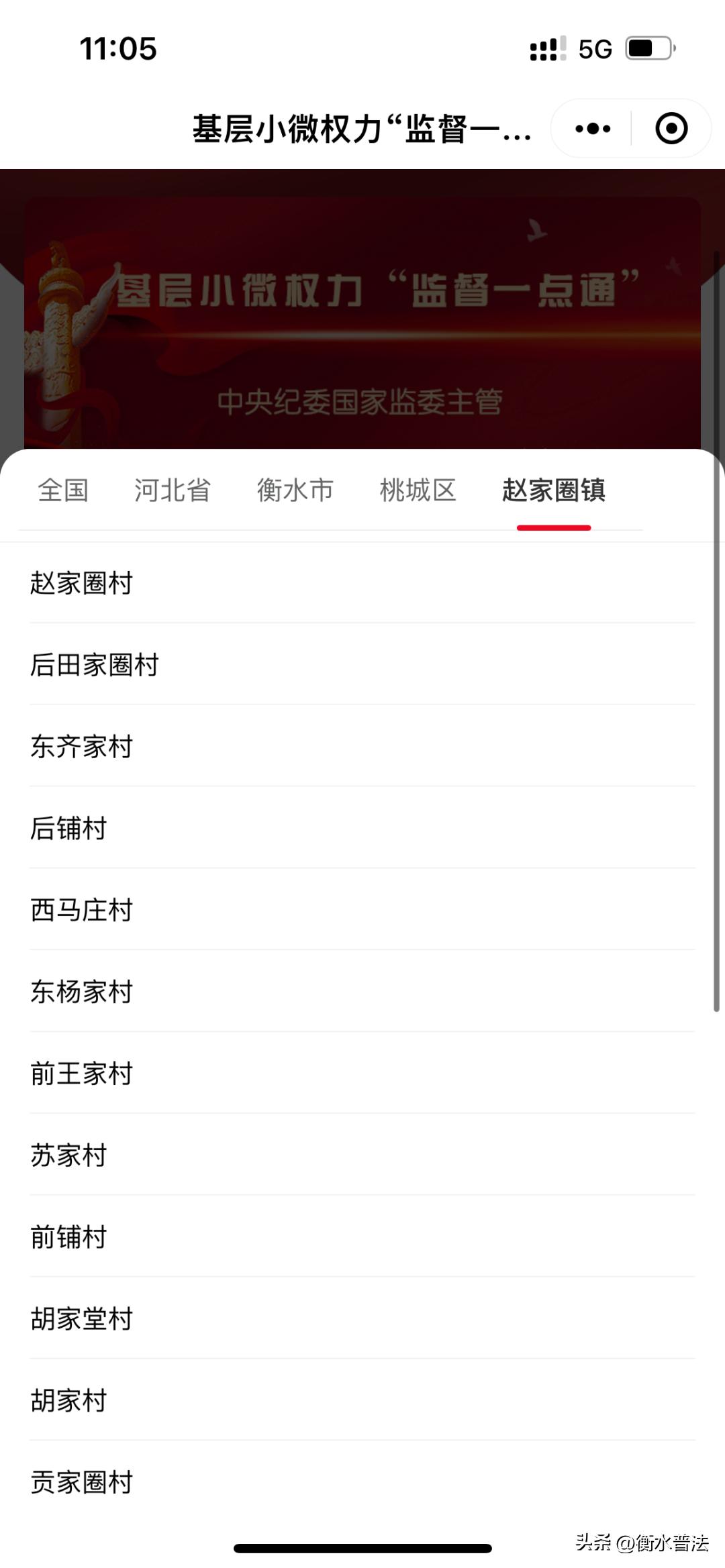Viewport: 725px width, 1568px height.
Task: Open 后田家圈村 village entry
Action: pyautogui.click(x=95, y=666)
